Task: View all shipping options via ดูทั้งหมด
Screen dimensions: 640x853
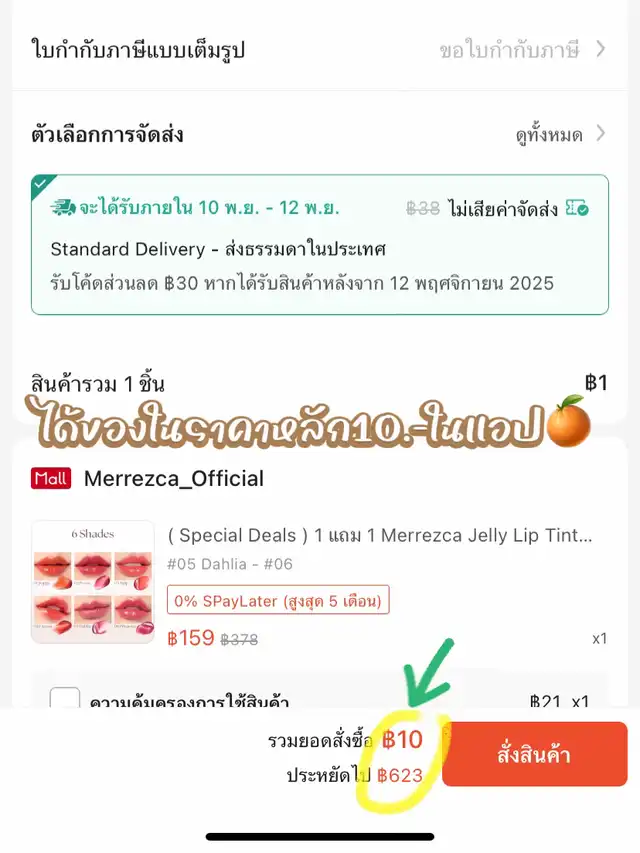Action: (x=558, y=135)
